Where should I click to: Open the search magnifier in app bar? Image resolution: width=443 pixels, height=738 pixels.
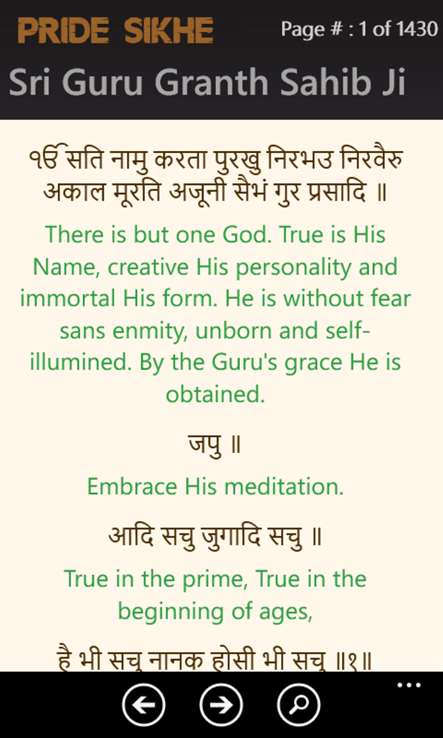pos(299,705)
